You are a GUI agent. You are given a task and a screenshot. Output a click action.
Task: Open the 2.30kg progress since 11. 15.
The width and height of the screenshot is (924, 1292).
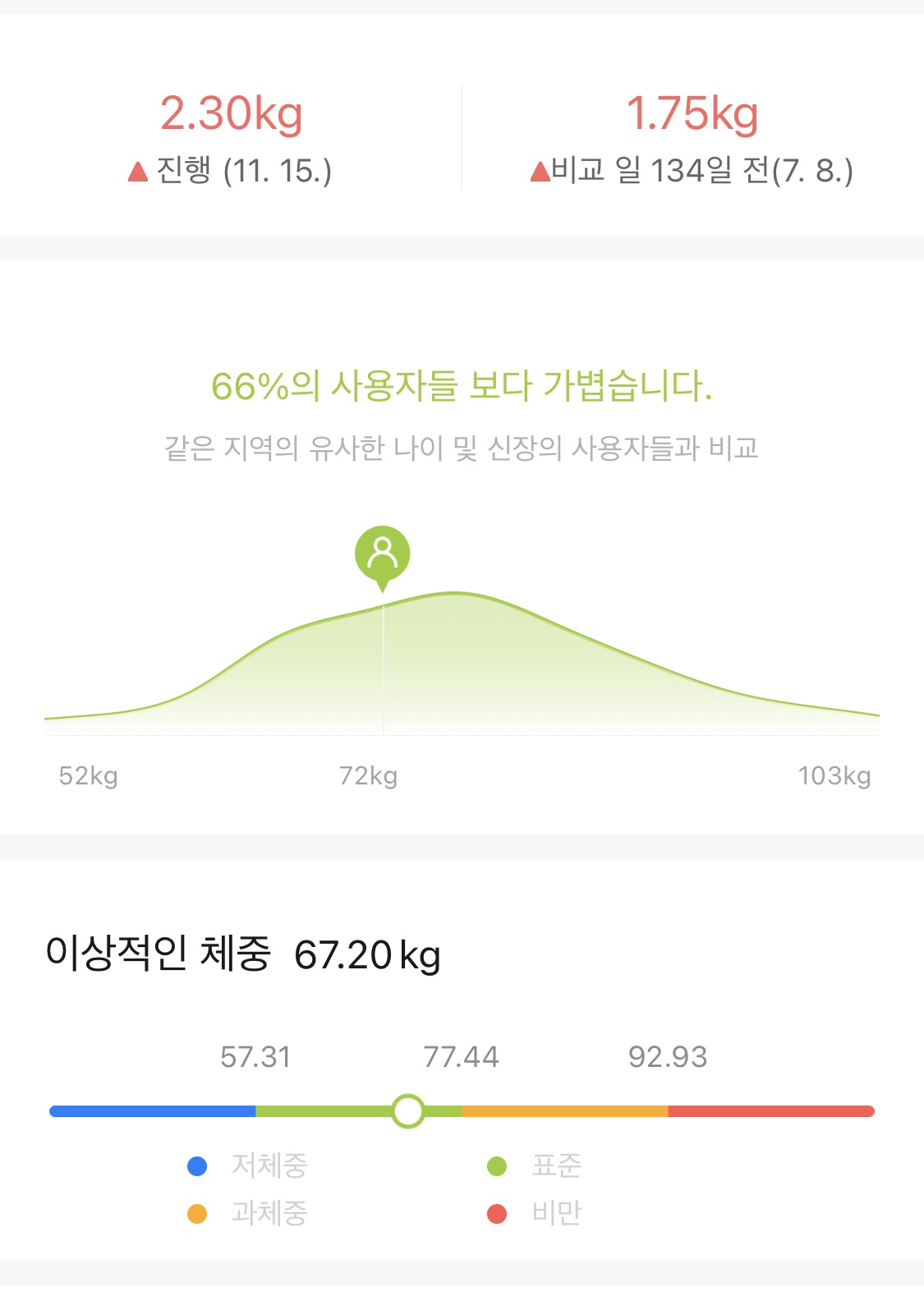point(231,136)
